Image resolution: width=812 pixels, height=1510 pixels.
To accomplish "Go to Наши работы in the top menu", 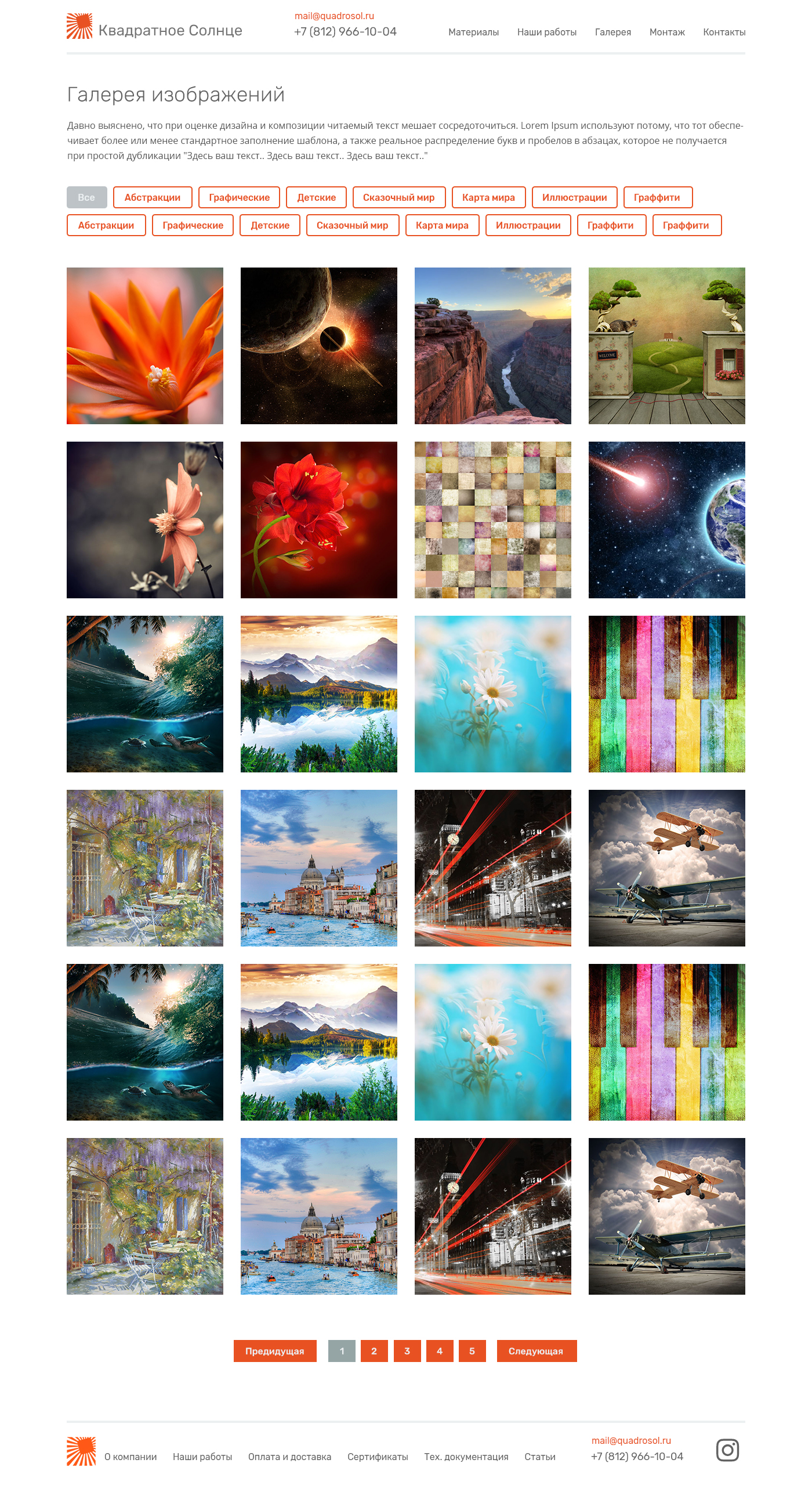I will 546,32.
